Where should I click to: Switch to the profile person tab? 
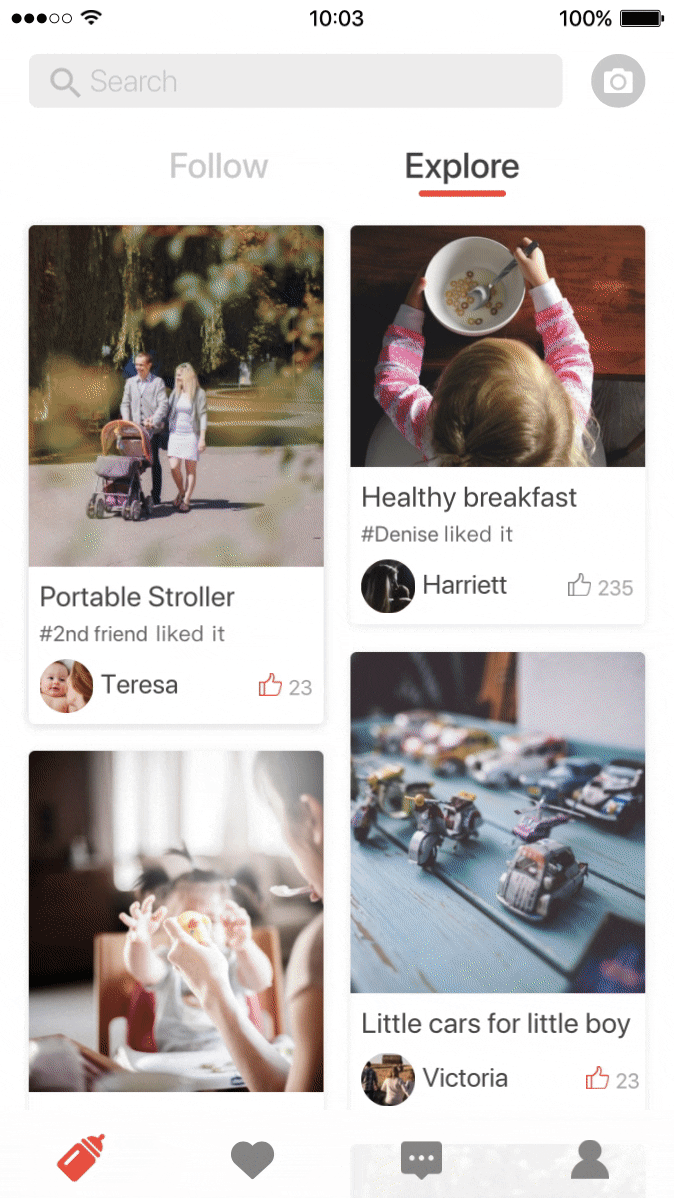point(590,1159)
